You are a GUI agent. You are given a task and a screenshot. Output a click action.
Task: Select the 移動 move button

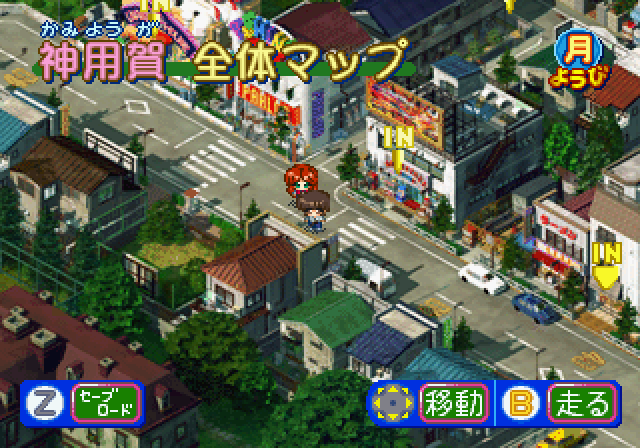tap(452, 403)
